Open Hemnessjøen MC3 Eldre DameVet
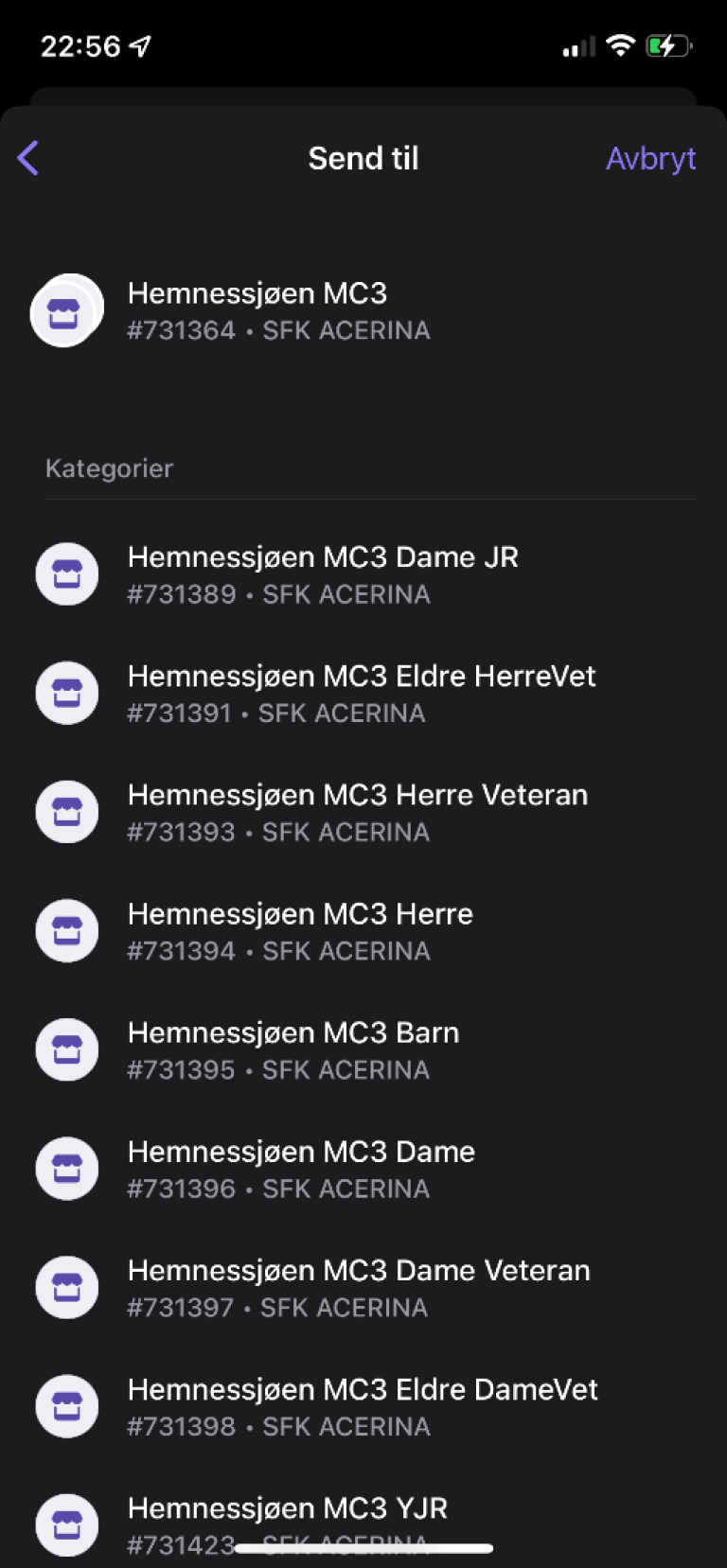 click(x=363, y=1406)
